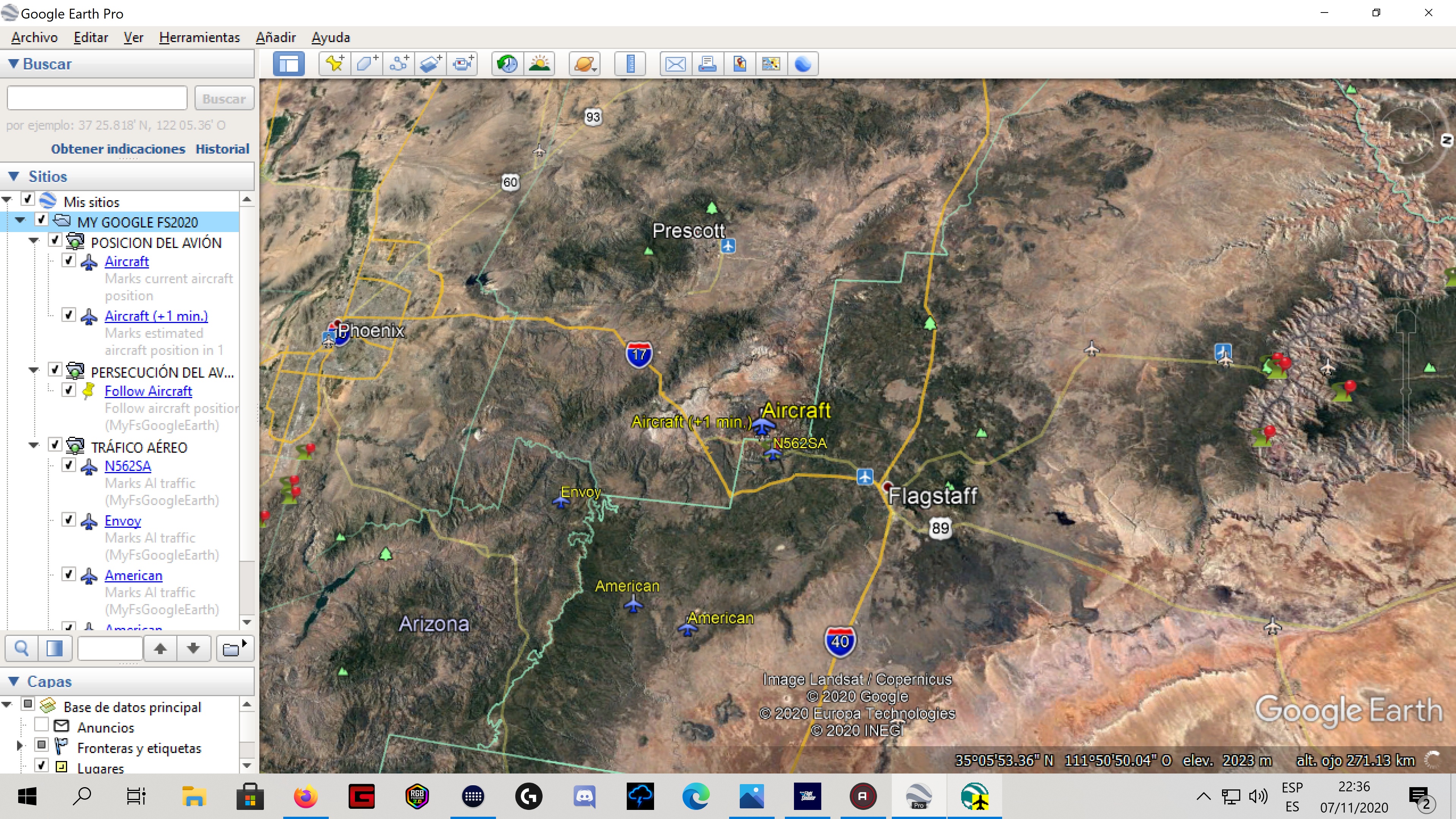Screen dimensions: 1456x819
Task: Open the ruler measurement tool
Action: click(630, 64)
